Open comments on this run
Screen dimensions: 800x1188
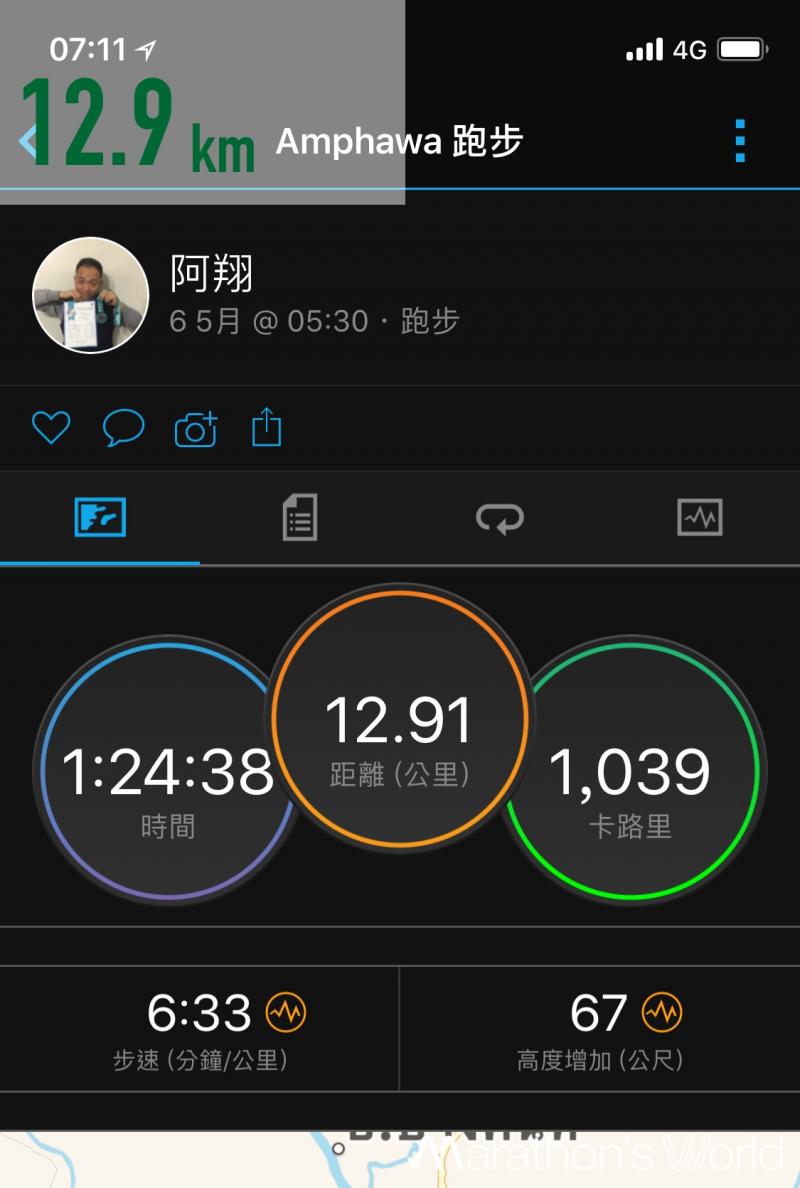coord(123,428)
